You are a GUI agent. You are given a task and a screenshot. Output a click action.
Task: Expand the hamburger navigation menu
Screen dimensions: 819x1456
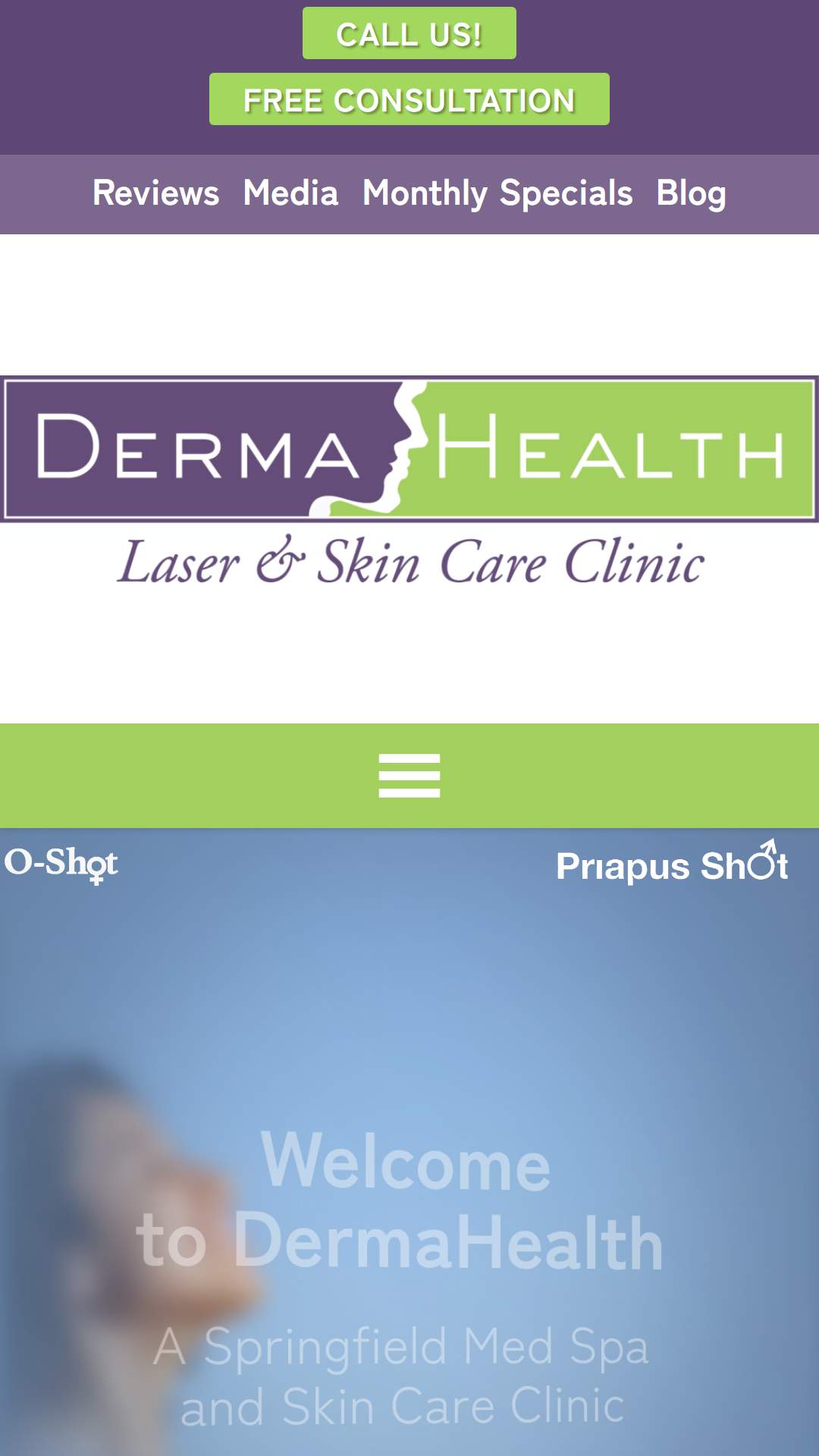pos(409,776)
